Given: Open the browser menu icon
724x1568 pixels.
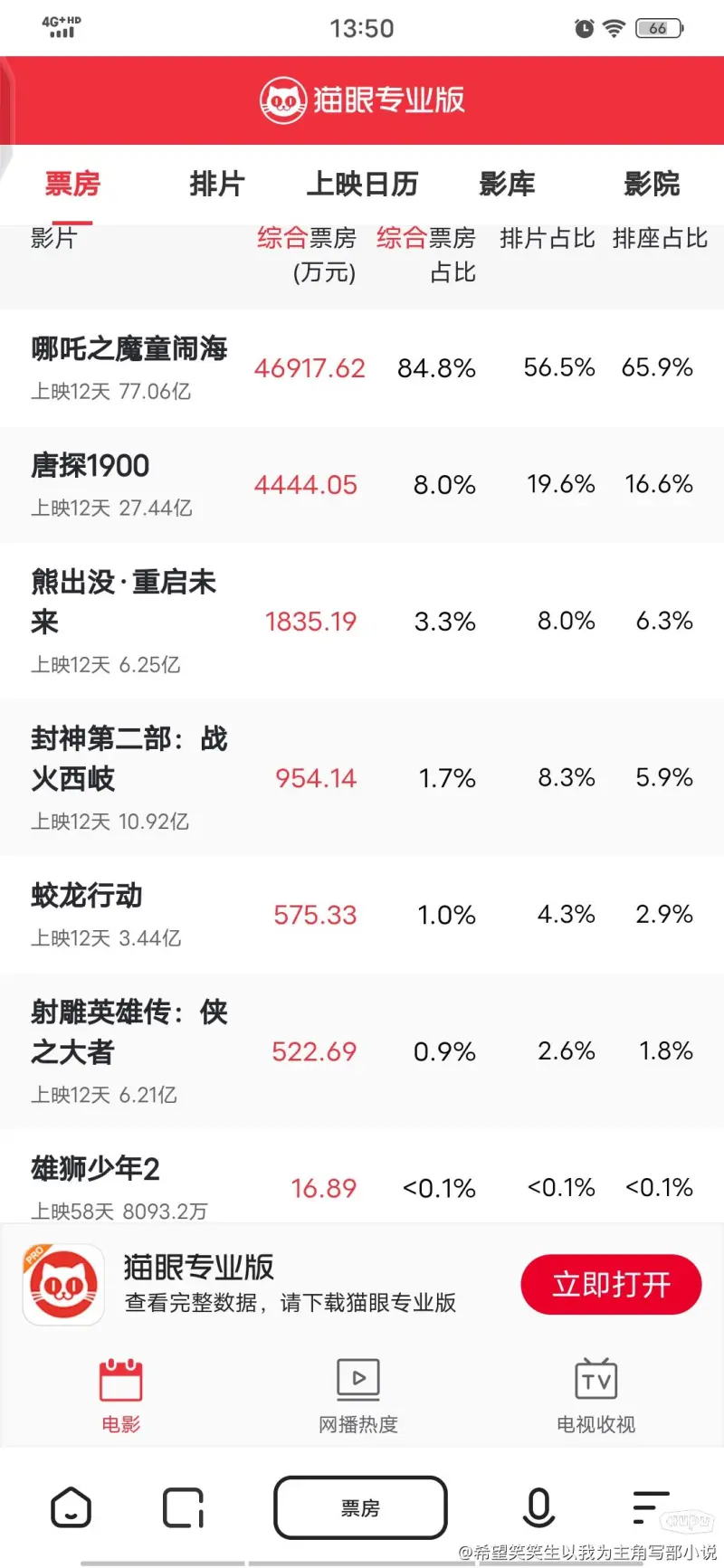Looking at the screenshot, I should click(651, 1507).
